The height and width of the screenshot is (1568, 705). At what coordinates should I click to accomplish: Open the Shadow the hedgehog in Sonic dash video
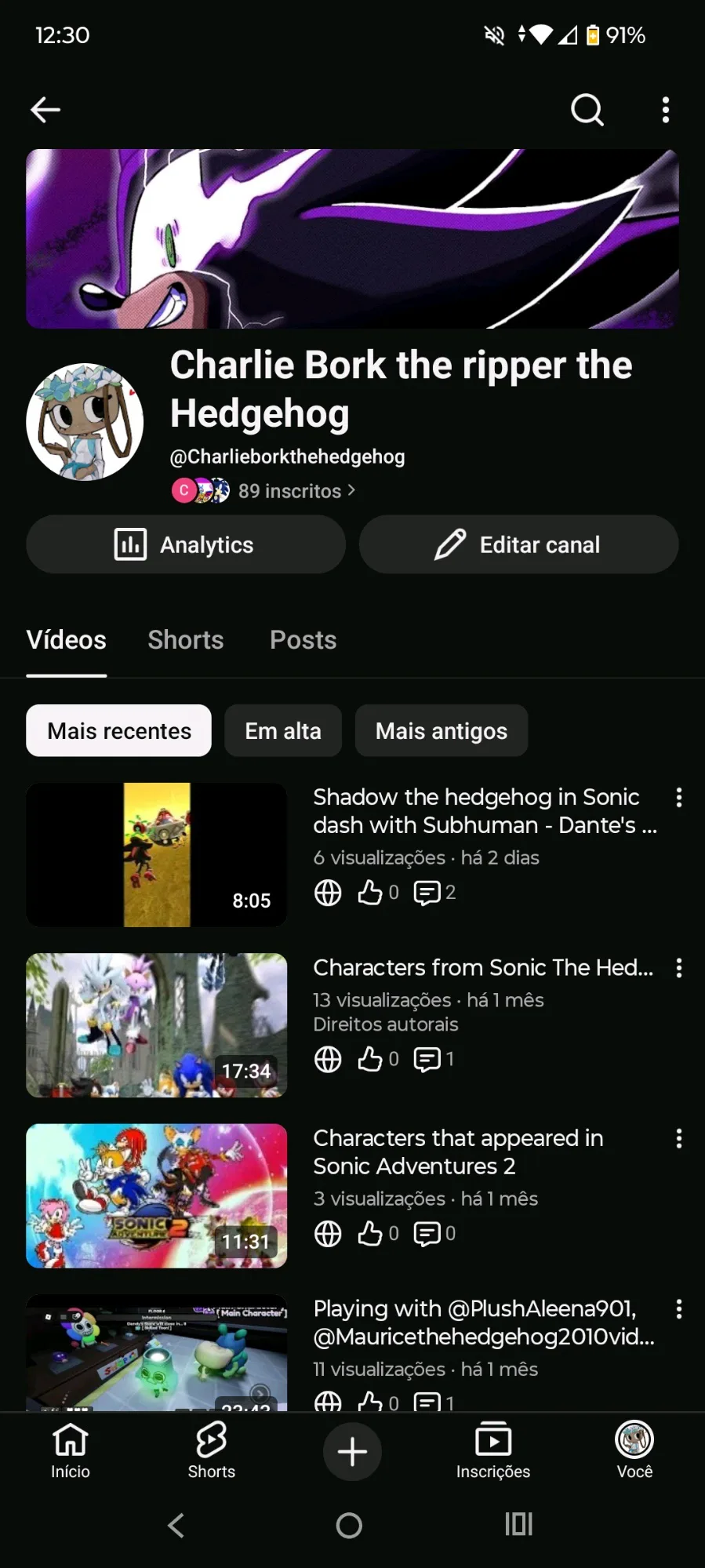pyautogui.click(x=157, y=855)
